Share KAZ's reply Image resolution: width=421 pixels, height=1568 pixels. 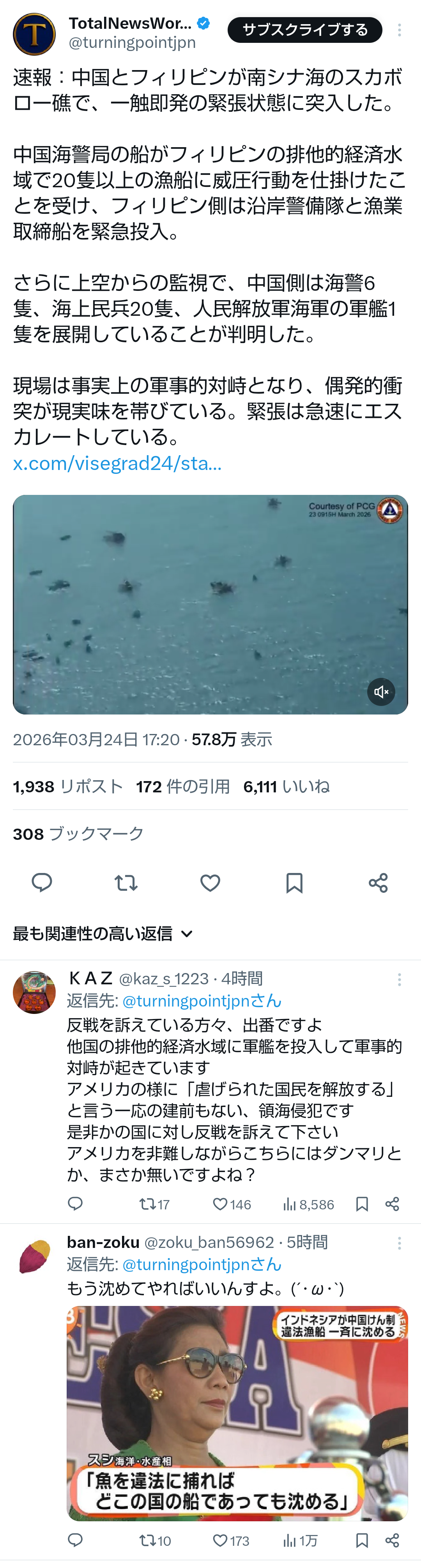[x=393, y=1204]
